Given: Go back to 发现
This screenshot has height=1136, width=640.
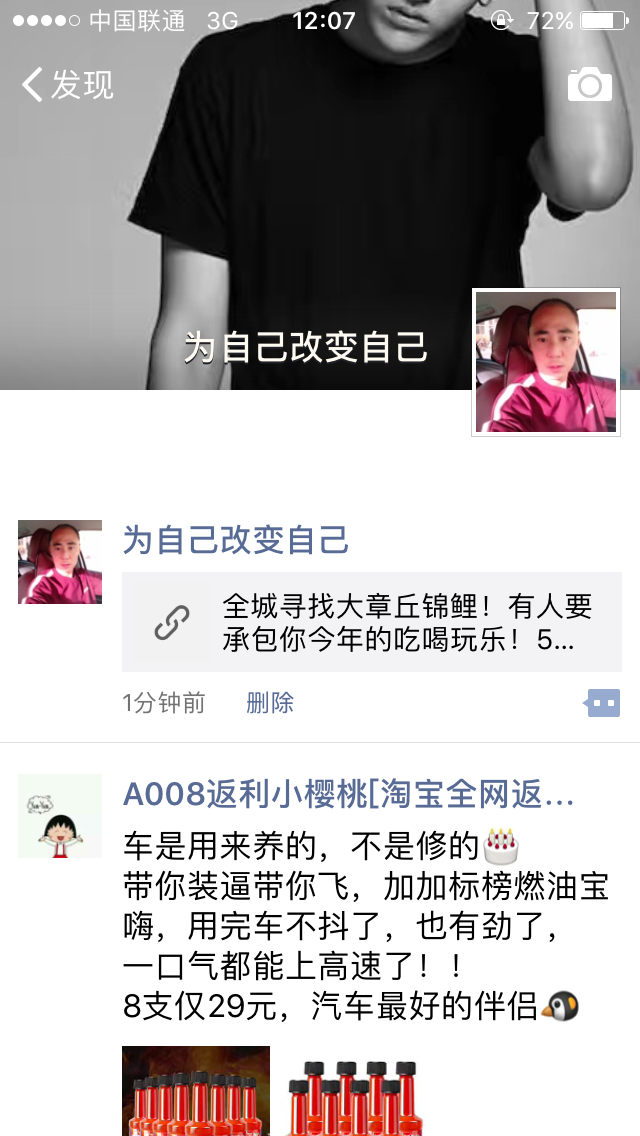Looking at the screenshot, I should click(68, 85).
